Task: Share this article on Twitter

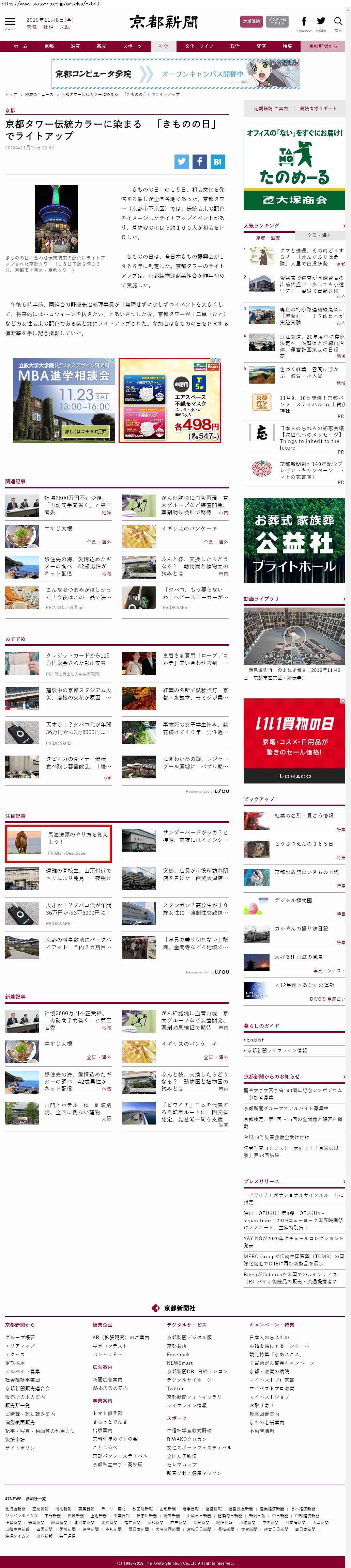Action: (182, 161)
